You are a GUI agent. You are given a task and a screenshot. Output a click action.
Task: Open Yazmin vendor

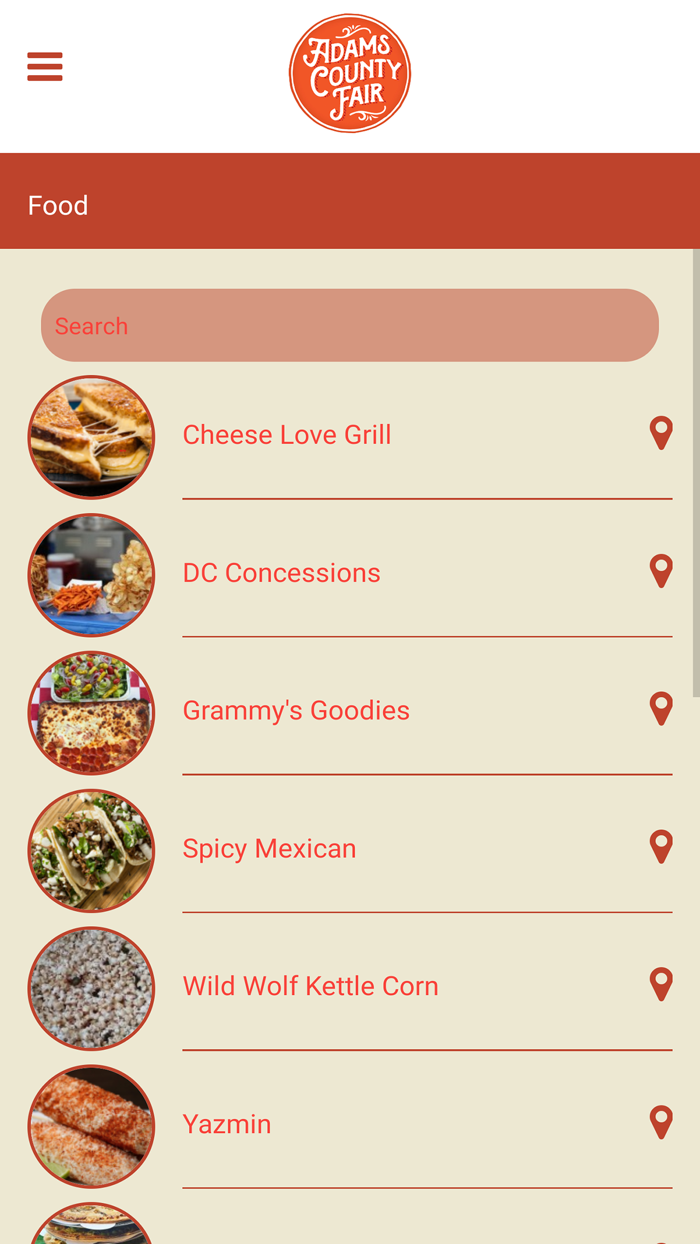click(x=227, y=1125)
